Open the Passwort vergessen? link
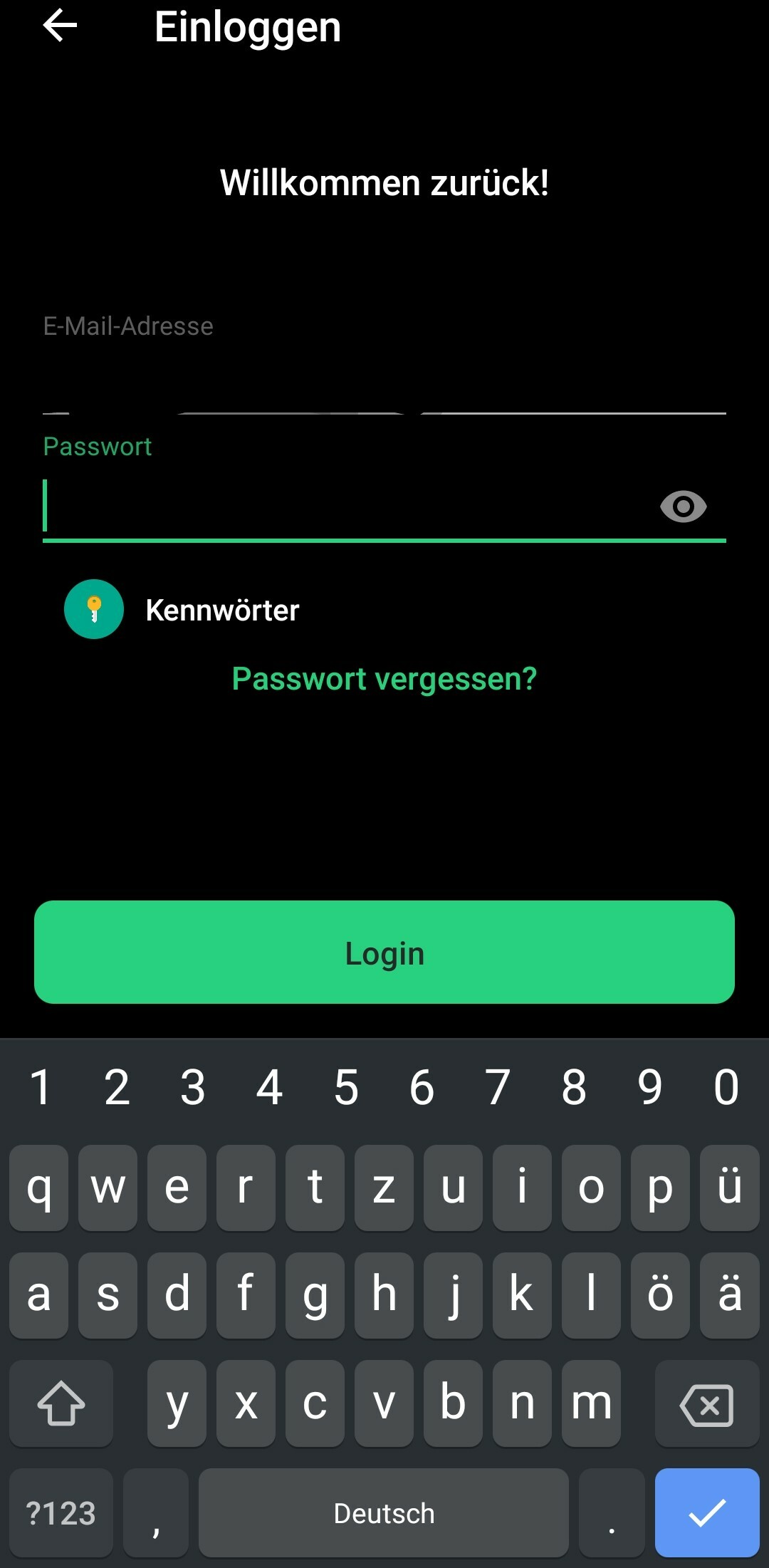This screenshot has height=1568, width=769. pos(384,679)
